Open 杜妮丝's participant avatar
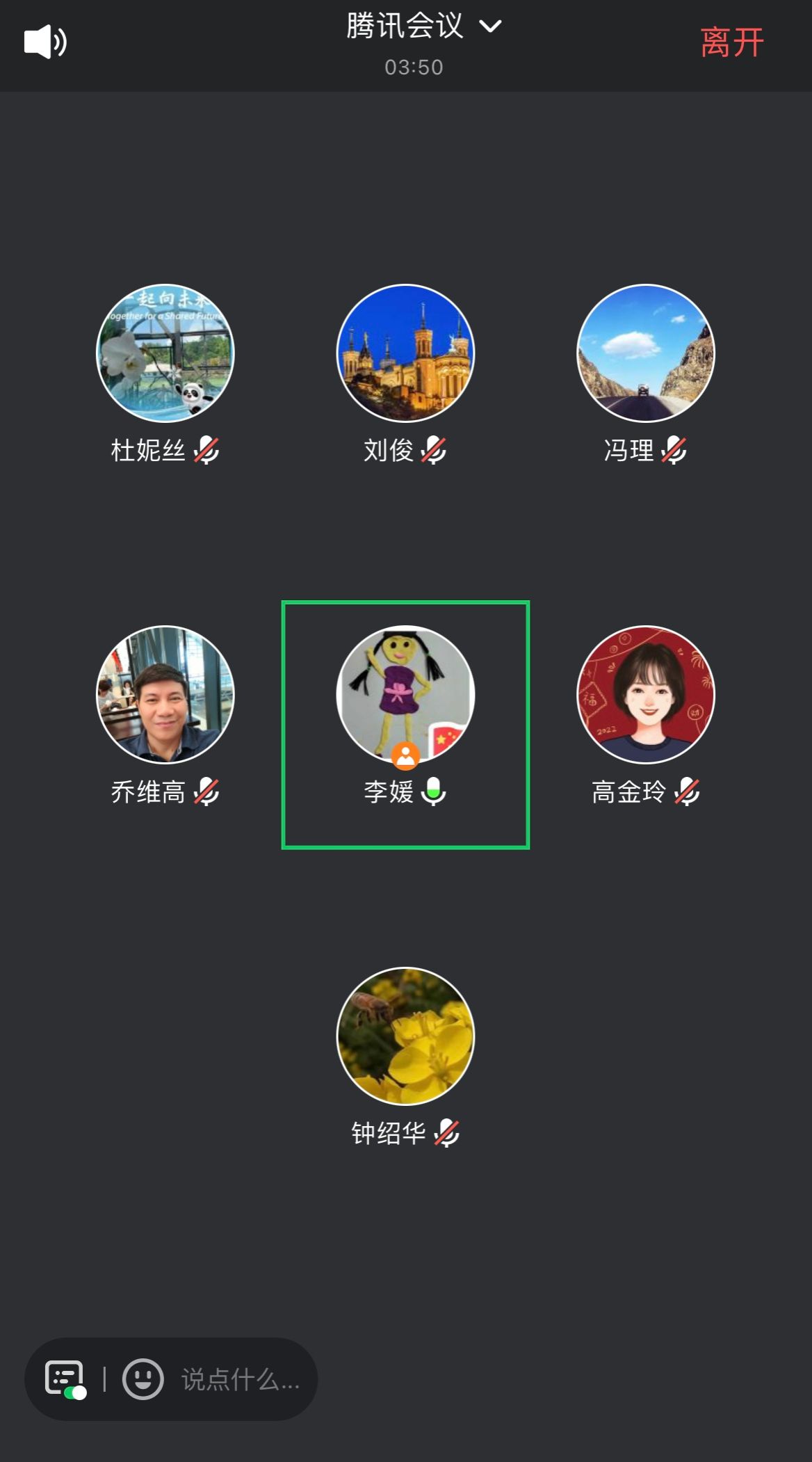This screenshot has height=1462, width=812. (x=165, y=353)
